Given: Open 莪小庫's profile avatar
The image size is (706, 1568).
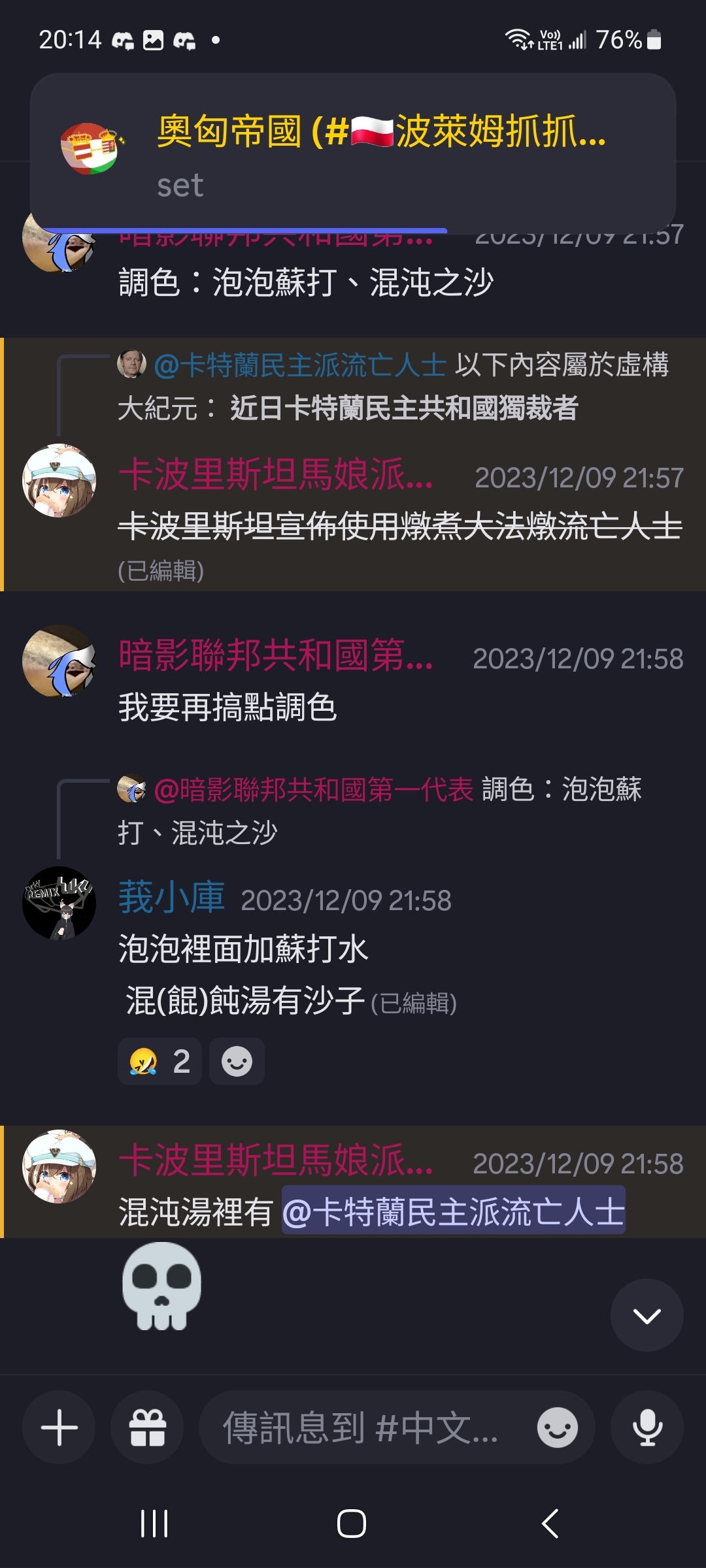Looking at the screenshot, I should (59, 904).
